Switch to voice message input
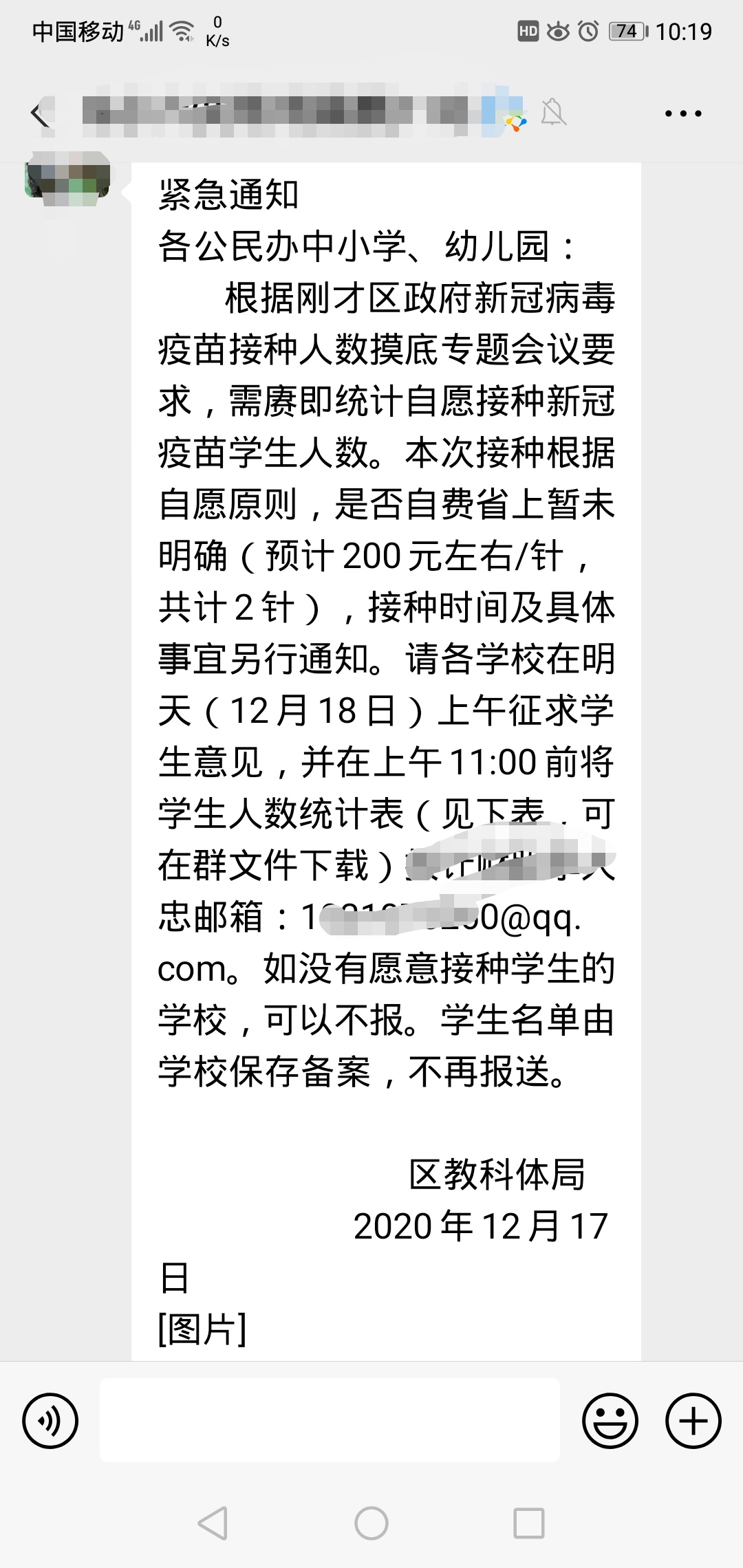 [x=50, y=1421]
